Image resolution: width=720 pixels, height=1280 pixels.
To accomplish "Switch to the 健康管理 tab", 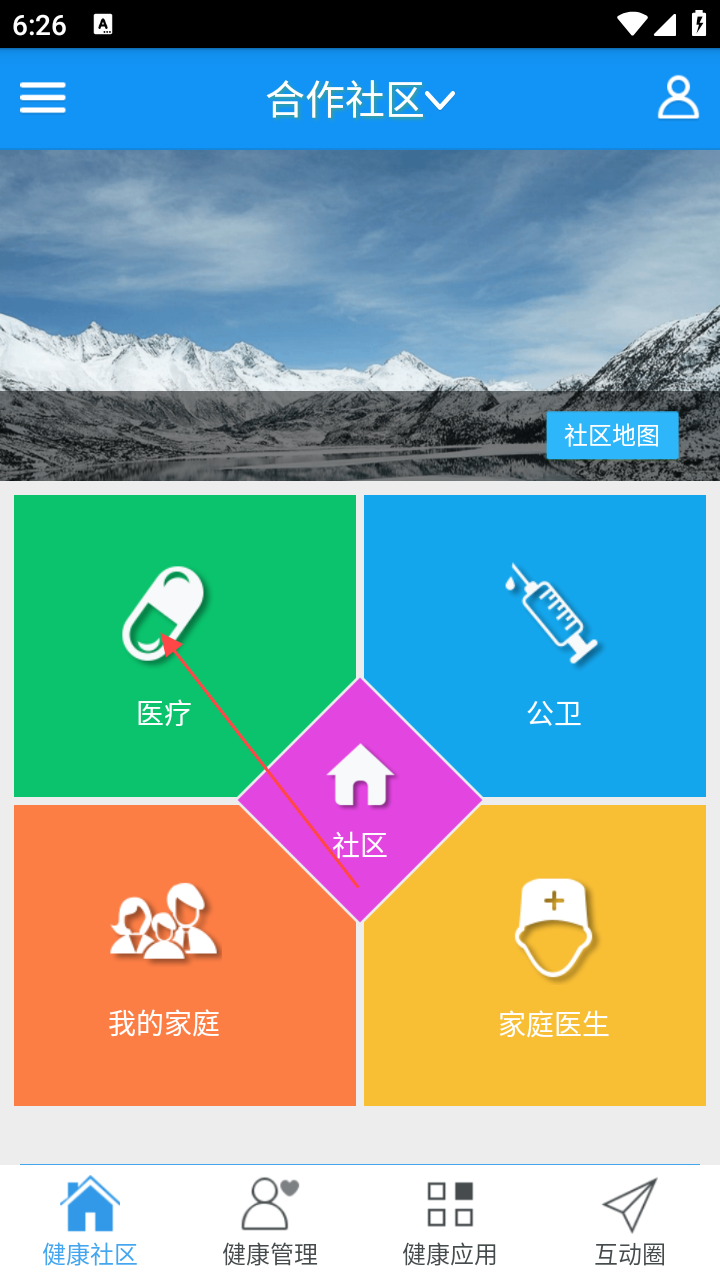I will pos(270,1222).
